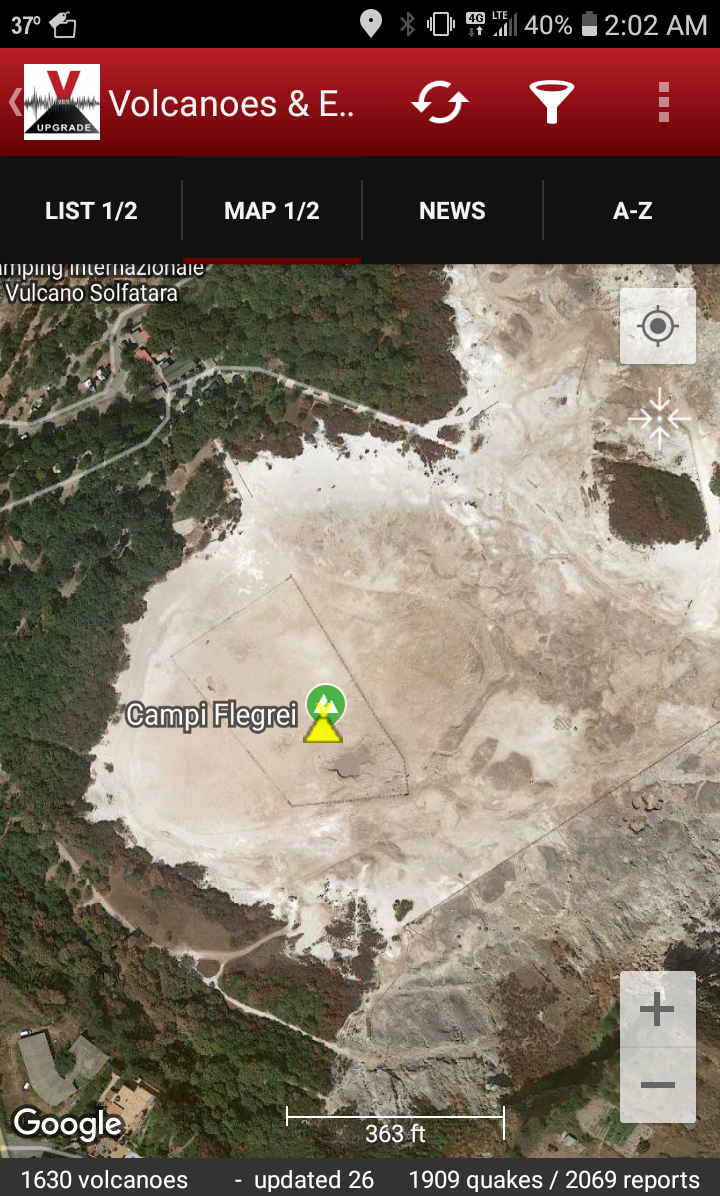The width and height of the screenshot is (720, 1196).
Task: Tap the converging arrows map icon
Action: click(x=659, y=418)
